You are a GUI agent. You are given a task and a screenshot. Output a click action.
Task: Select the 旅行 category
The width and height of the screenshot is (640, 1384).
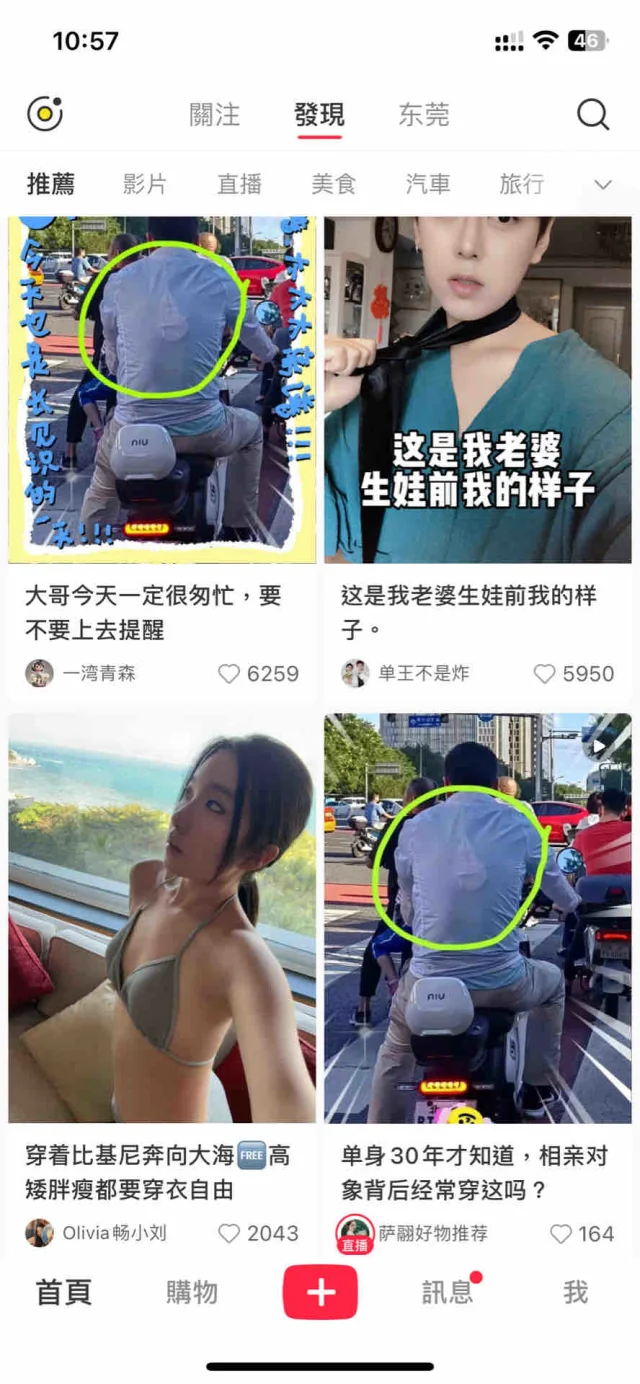click(521, 184)
